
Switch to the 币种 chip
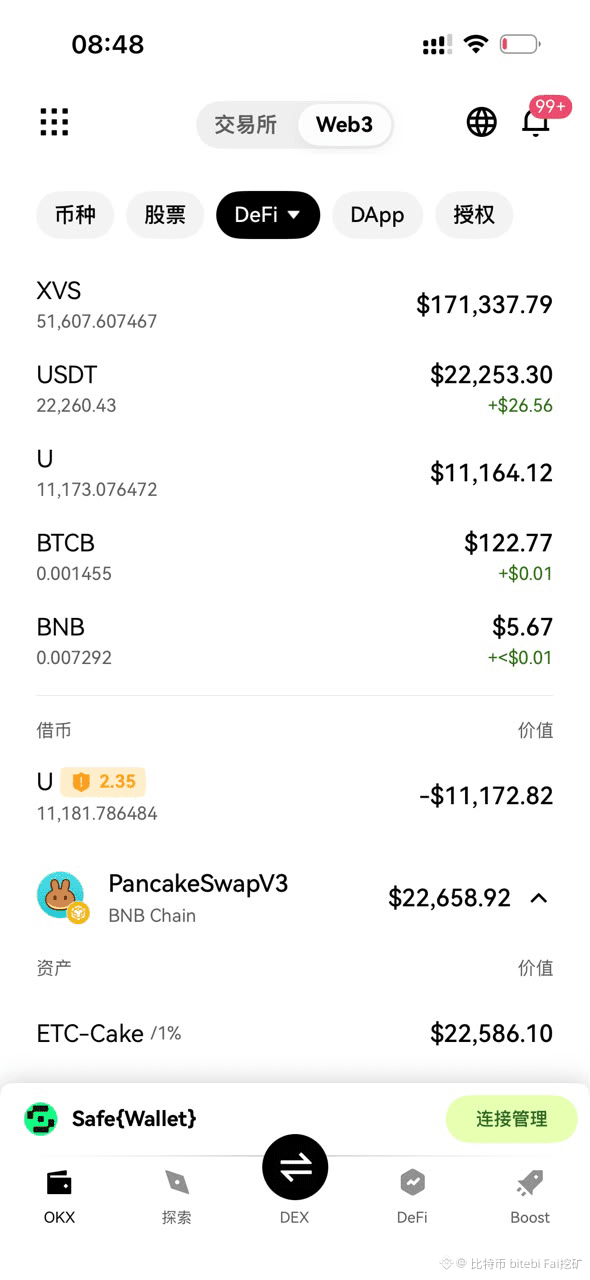[75, 215]
